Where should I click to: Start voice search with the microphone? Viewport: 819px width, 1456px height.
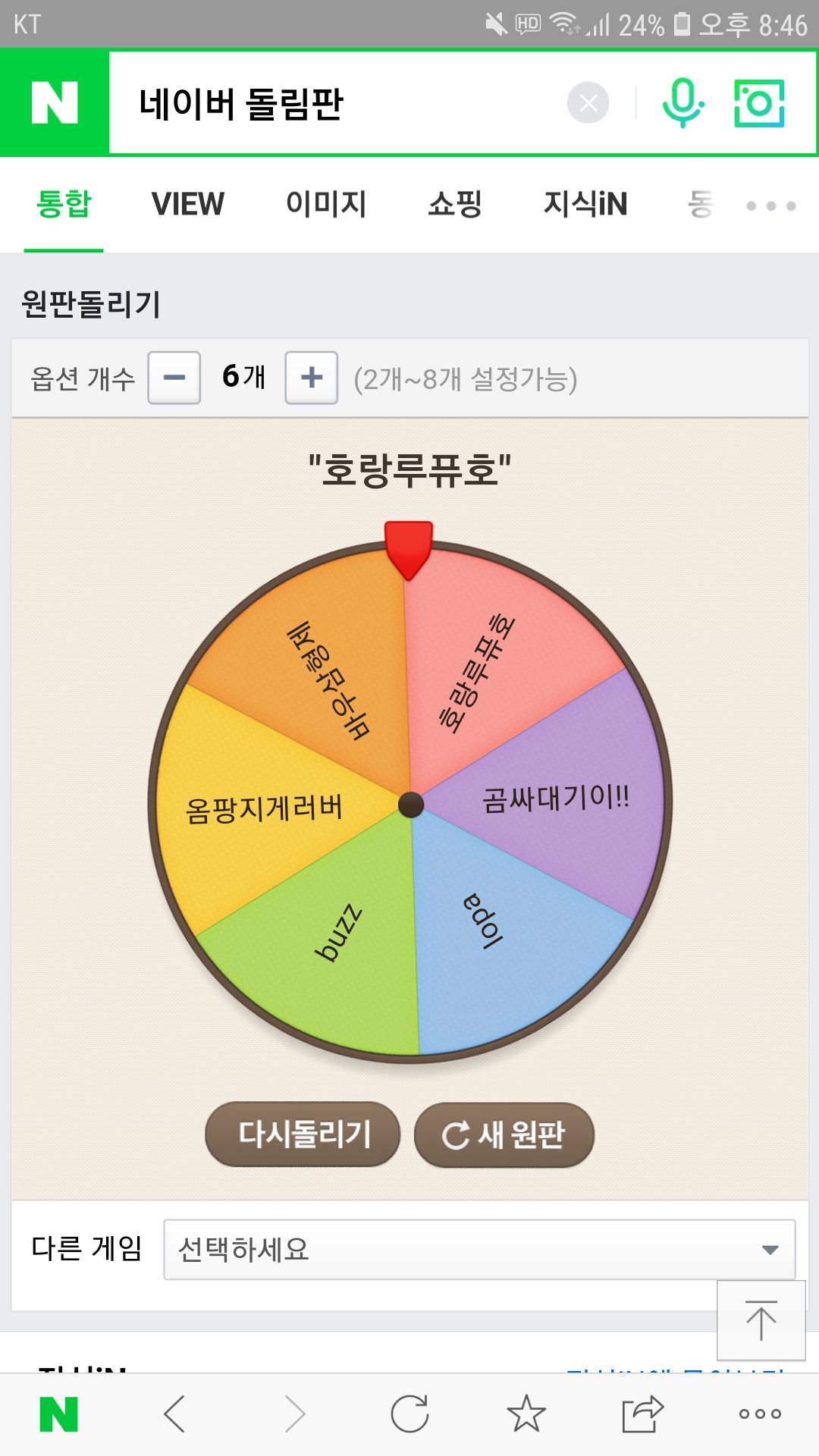click(682, 103)
